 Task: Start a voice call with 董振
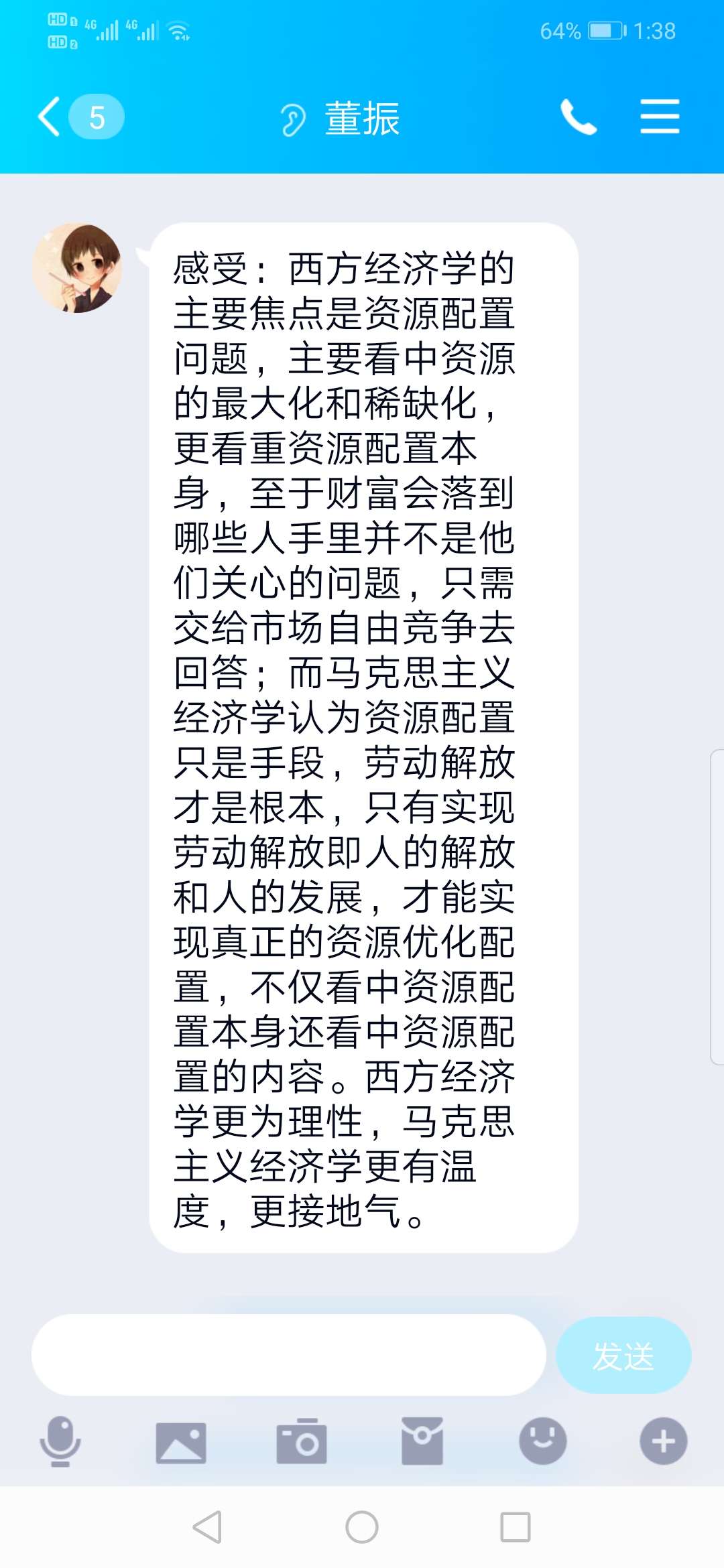[578, 117]
